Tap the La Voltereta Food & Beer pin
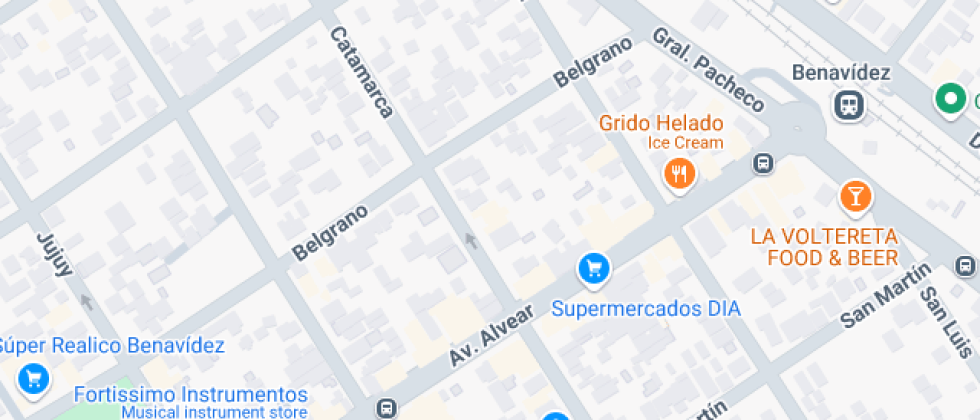 tap(856, 197)
